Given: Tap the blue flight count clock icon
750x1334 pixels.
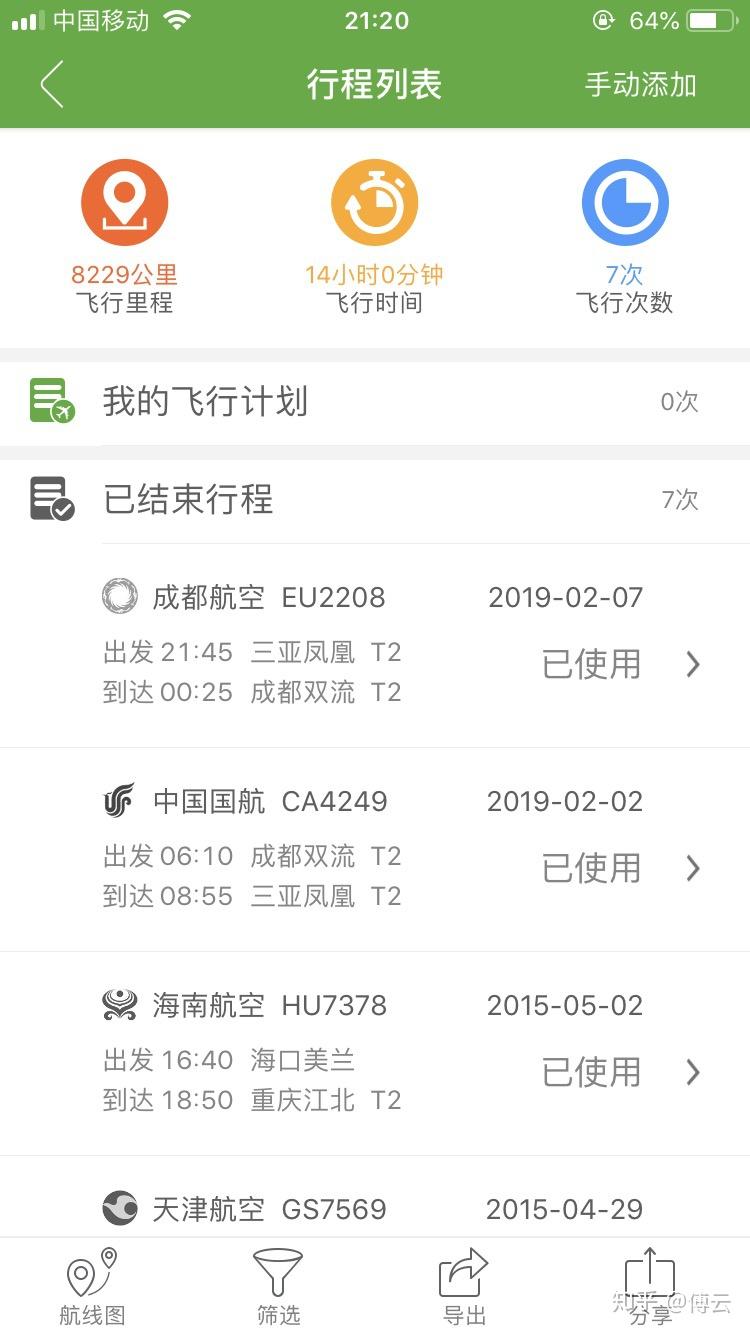Looking at the screenshot, I should (x=625, y=200).
